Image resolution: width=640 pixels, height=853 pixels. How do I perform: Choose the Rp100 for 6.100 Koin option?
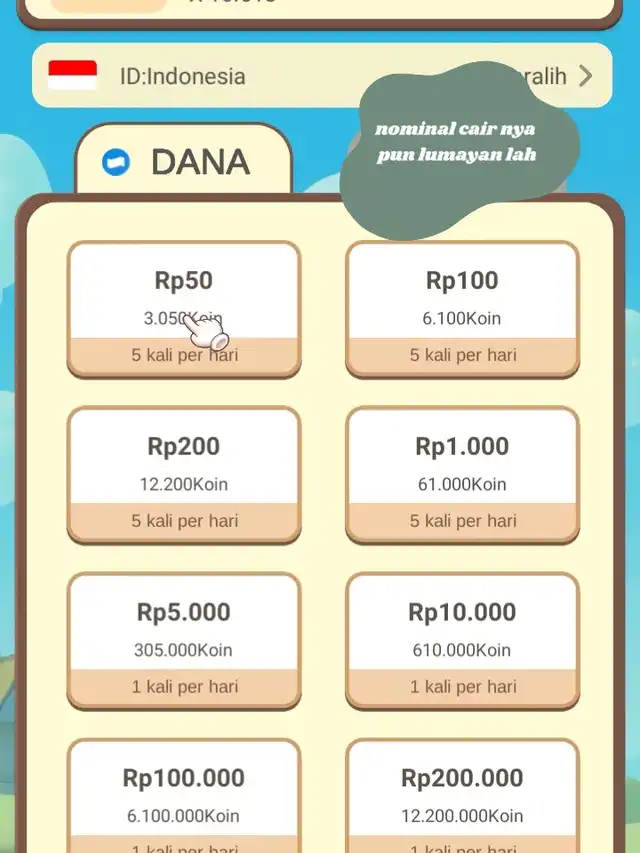pyautogui.click(x=463, y=310)
